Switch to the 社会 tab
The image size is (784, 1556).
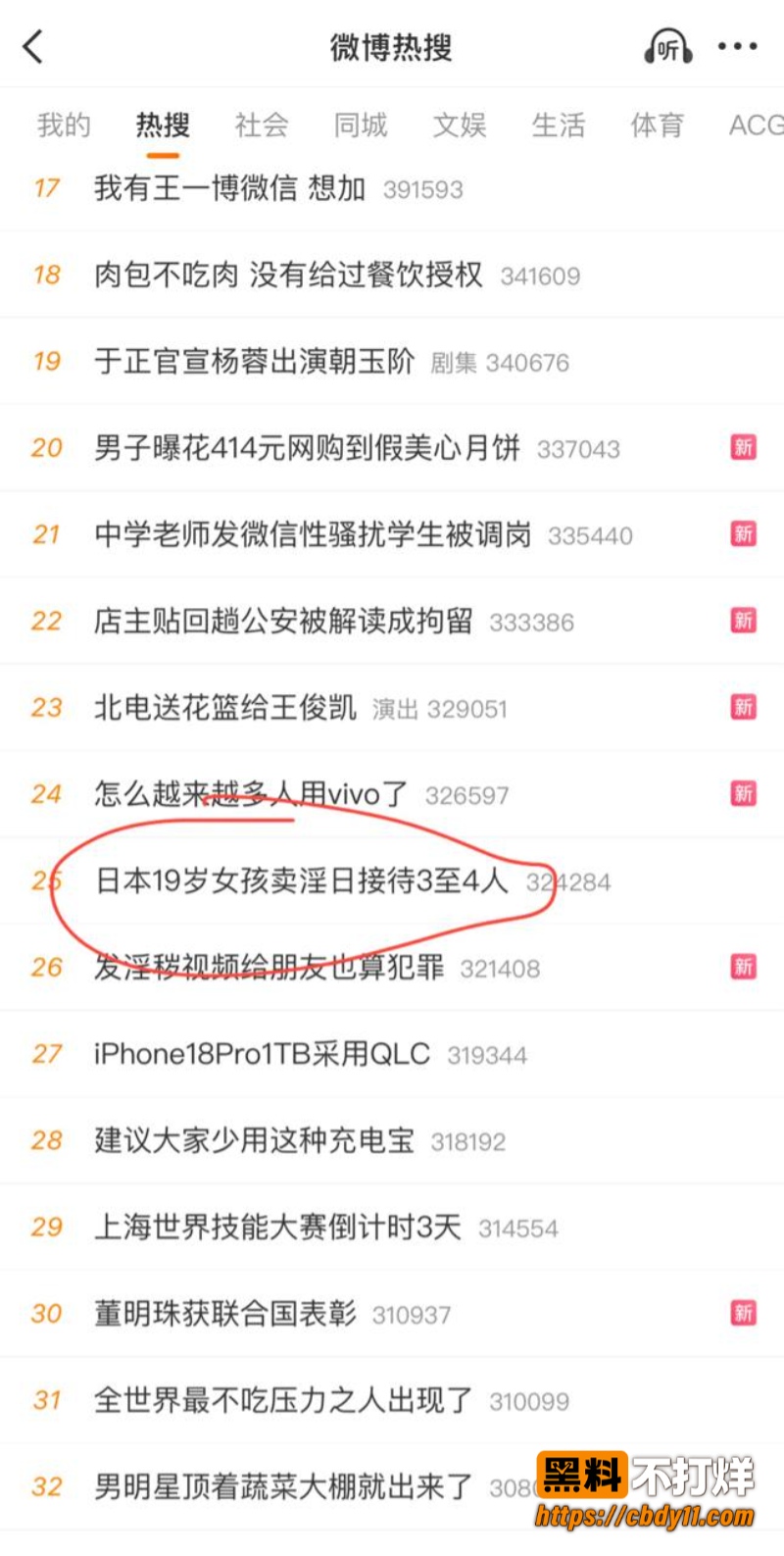262,125
